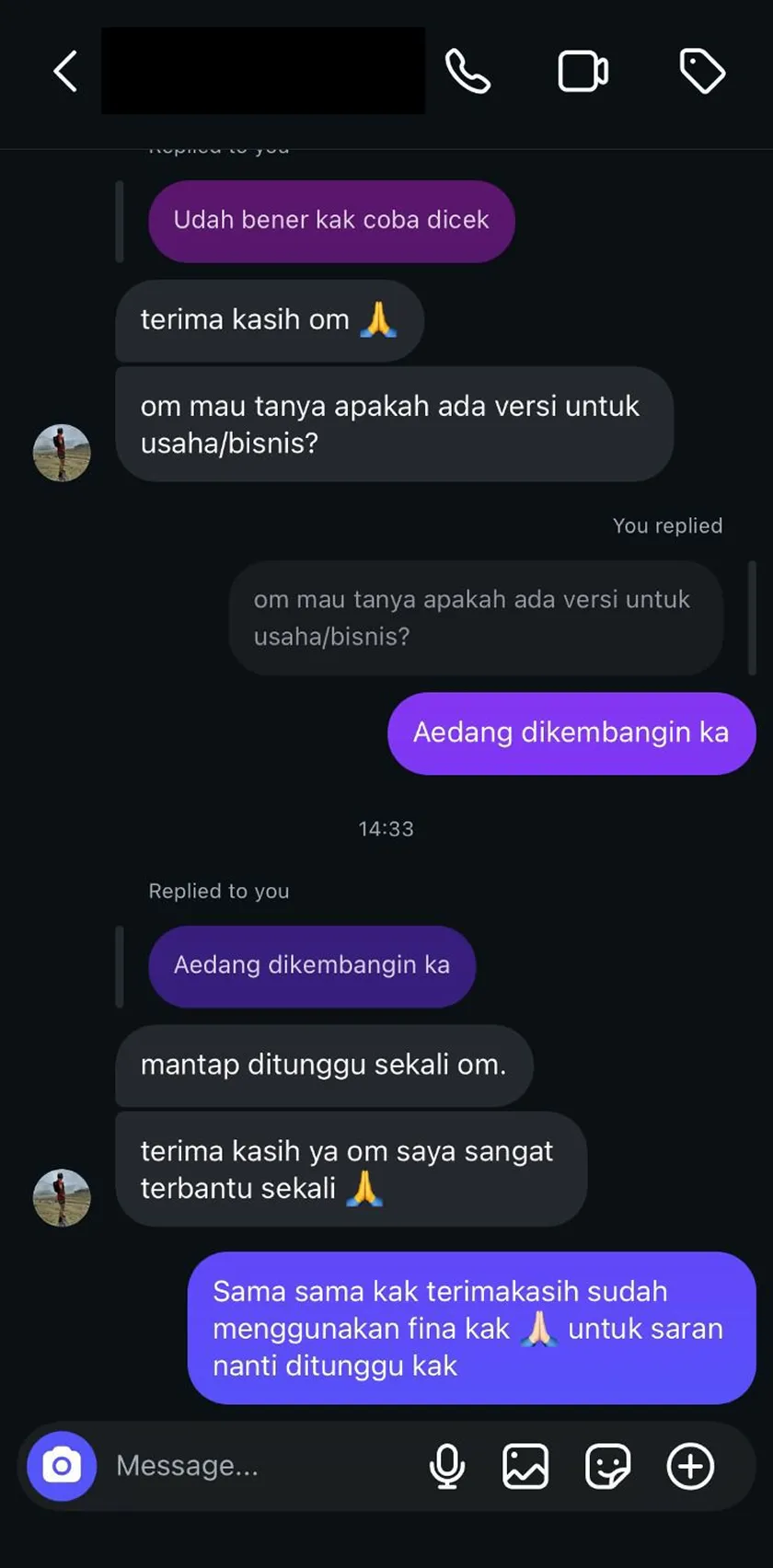Screen dimensions: 773x1568
Task: Start a video call
Action: coord(583,72)
